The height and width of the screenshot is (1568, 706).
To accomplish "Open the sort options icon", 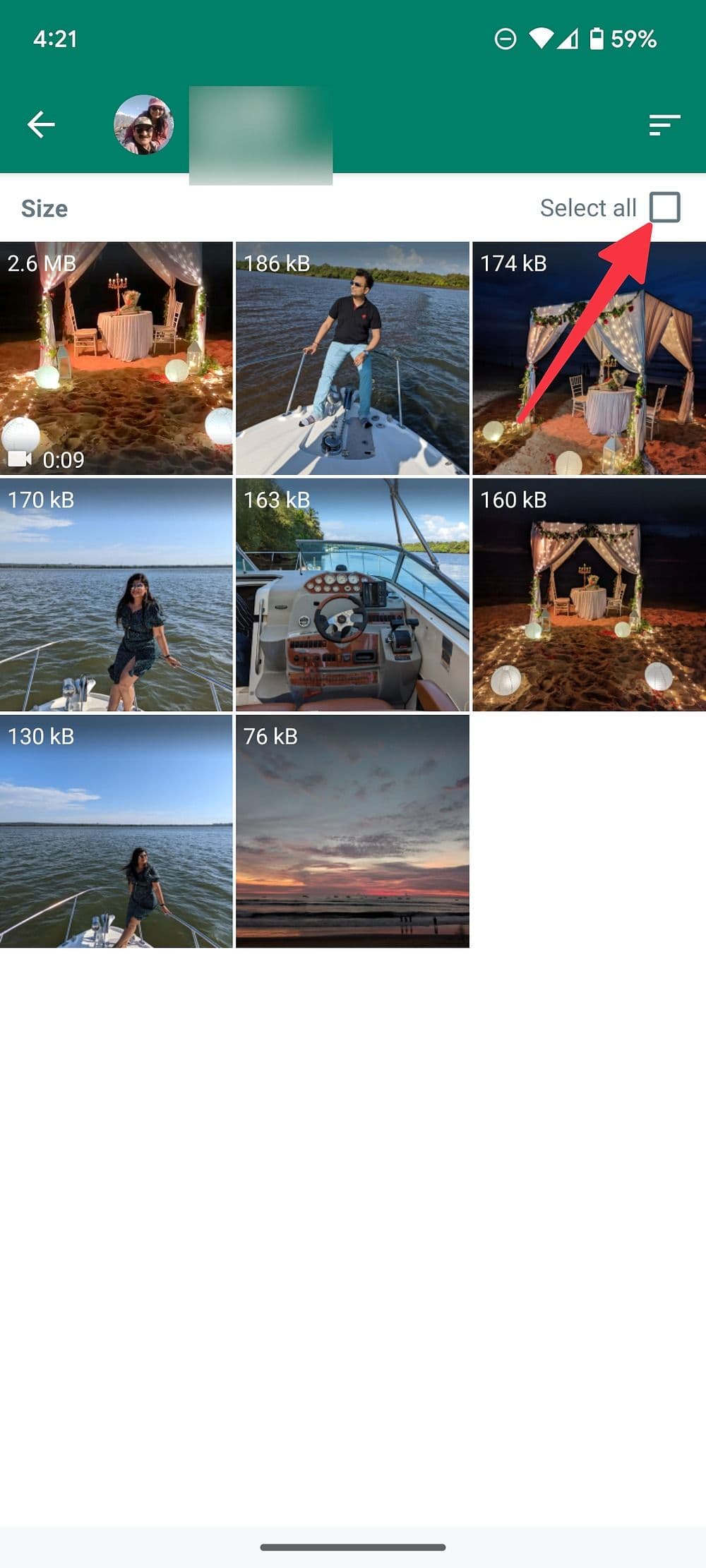I will [664, 125].
